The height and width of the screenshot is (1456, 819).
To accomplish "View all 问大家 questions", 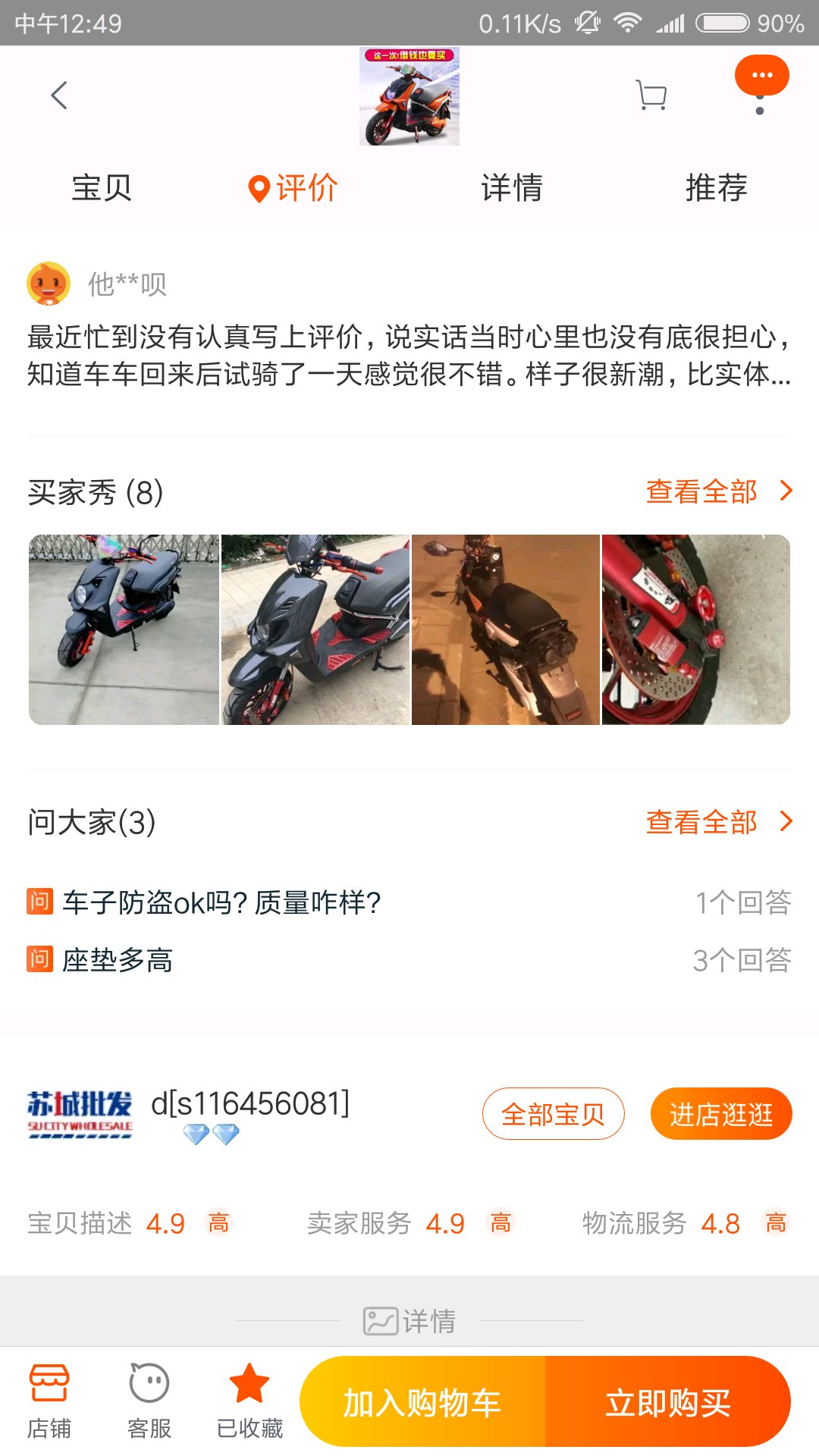I will coord(717,822).
